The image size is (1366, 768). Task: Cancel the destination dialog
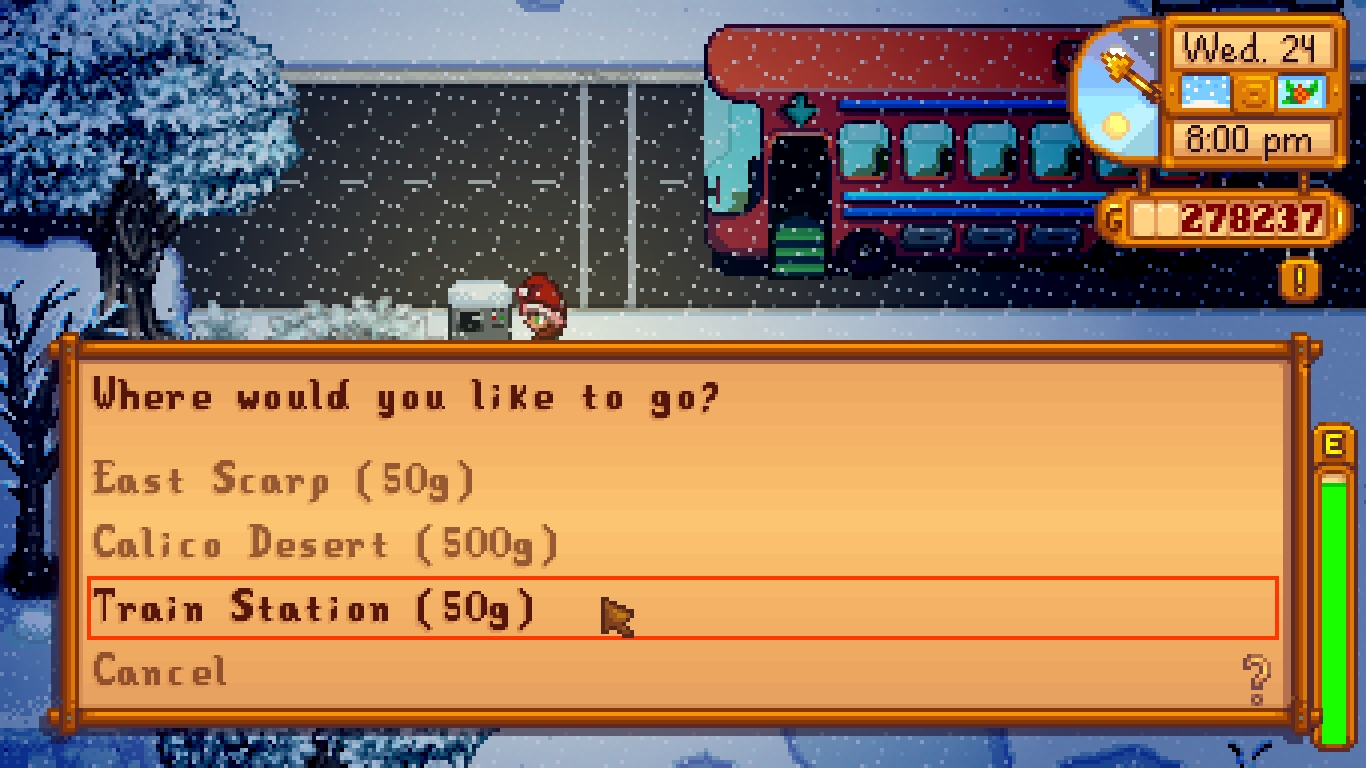point(160,671)
